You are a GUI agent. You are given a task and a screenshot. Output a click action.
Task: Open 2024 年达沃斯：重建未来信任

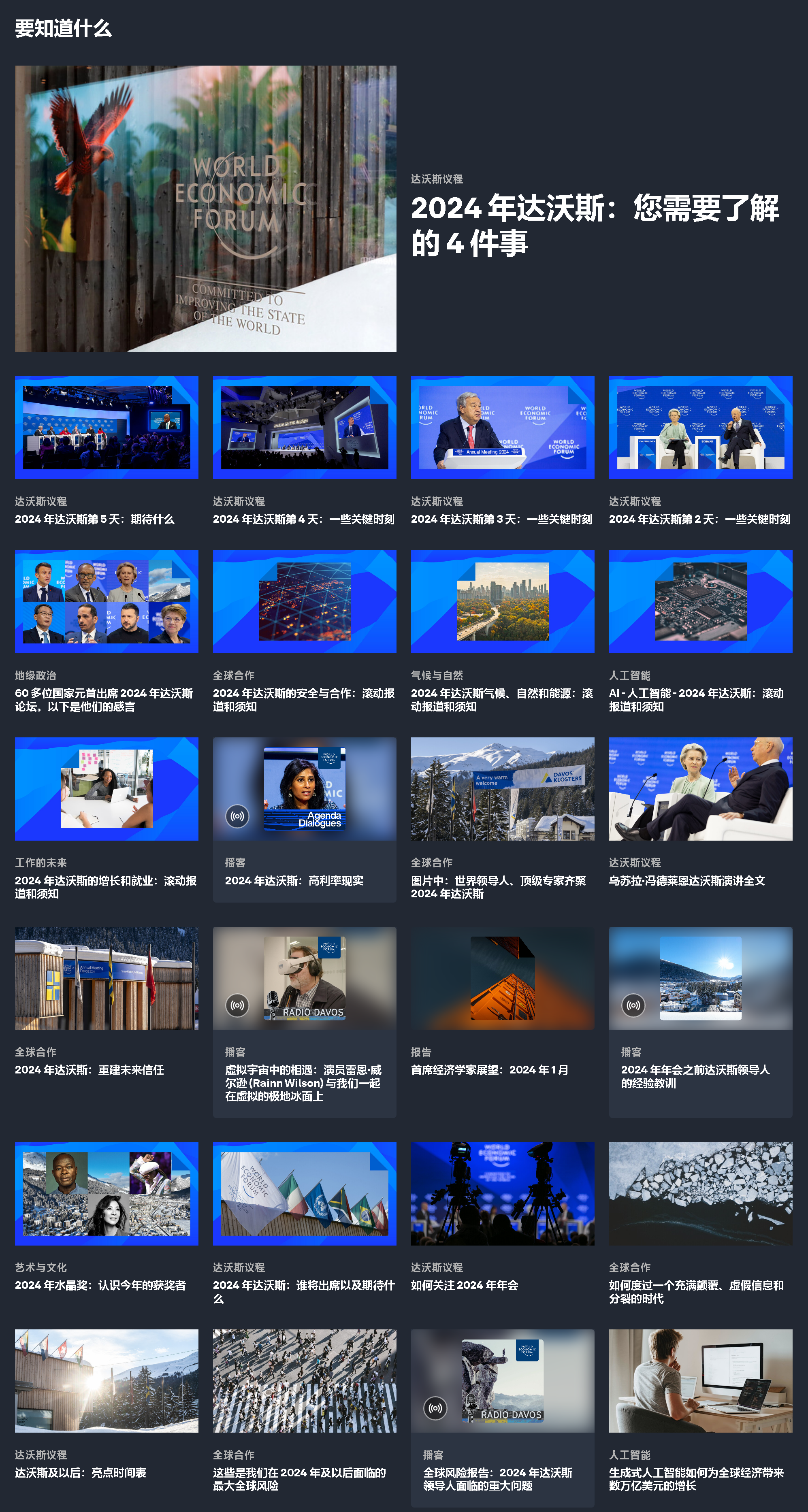click(x=89, y=1070)
